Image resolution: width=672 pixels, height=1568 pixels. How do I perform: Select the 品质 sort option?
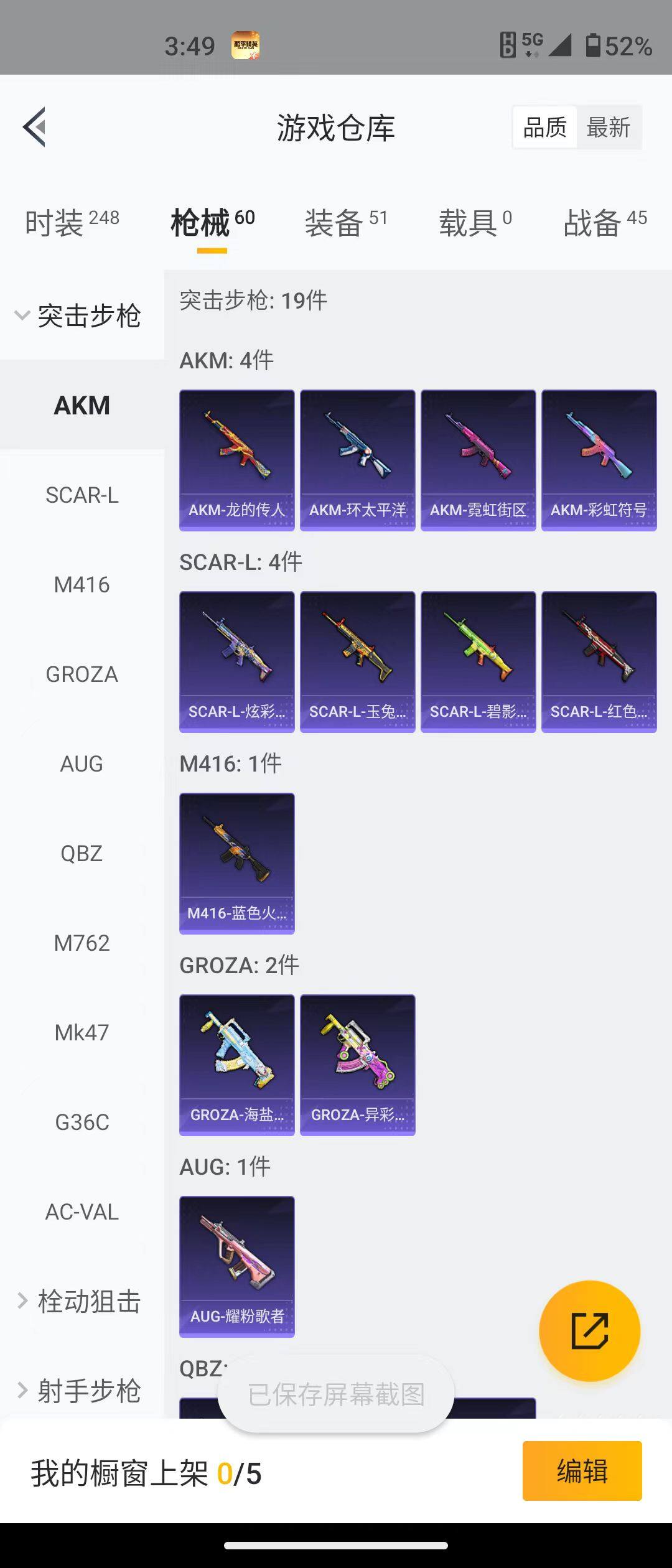pos(544,128)
